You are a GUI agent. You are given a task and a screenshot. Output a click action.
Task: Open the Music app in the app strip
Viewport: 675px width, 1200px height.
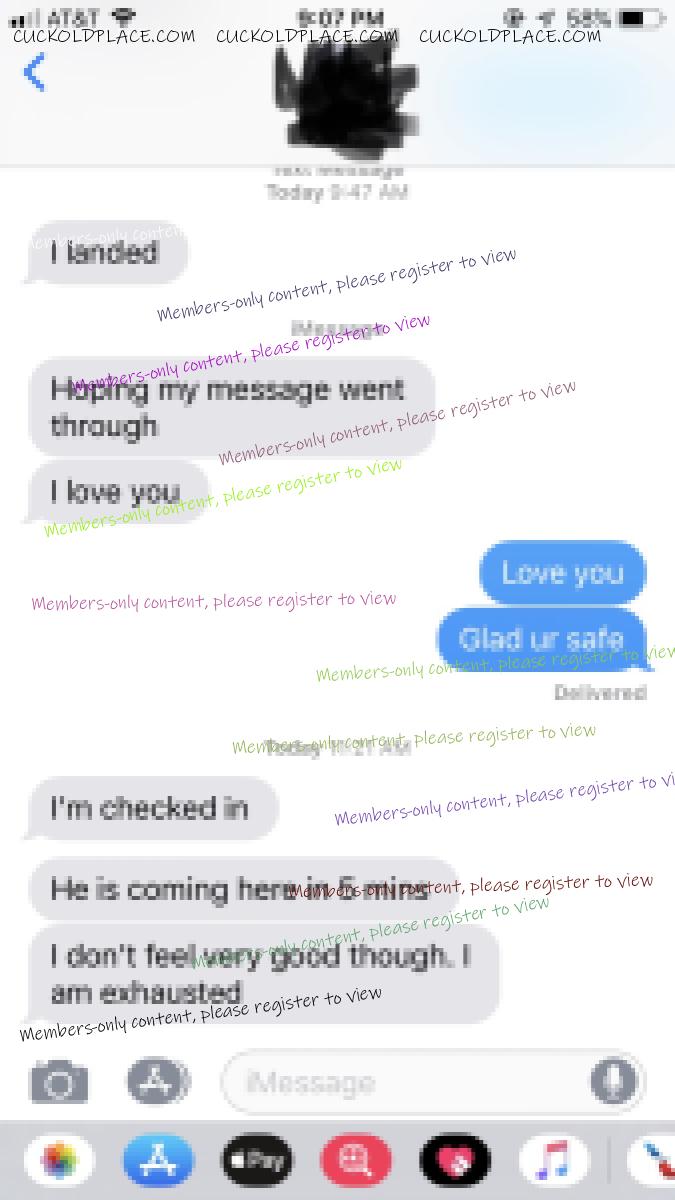pyautogui.click(x=553, y=1161)
